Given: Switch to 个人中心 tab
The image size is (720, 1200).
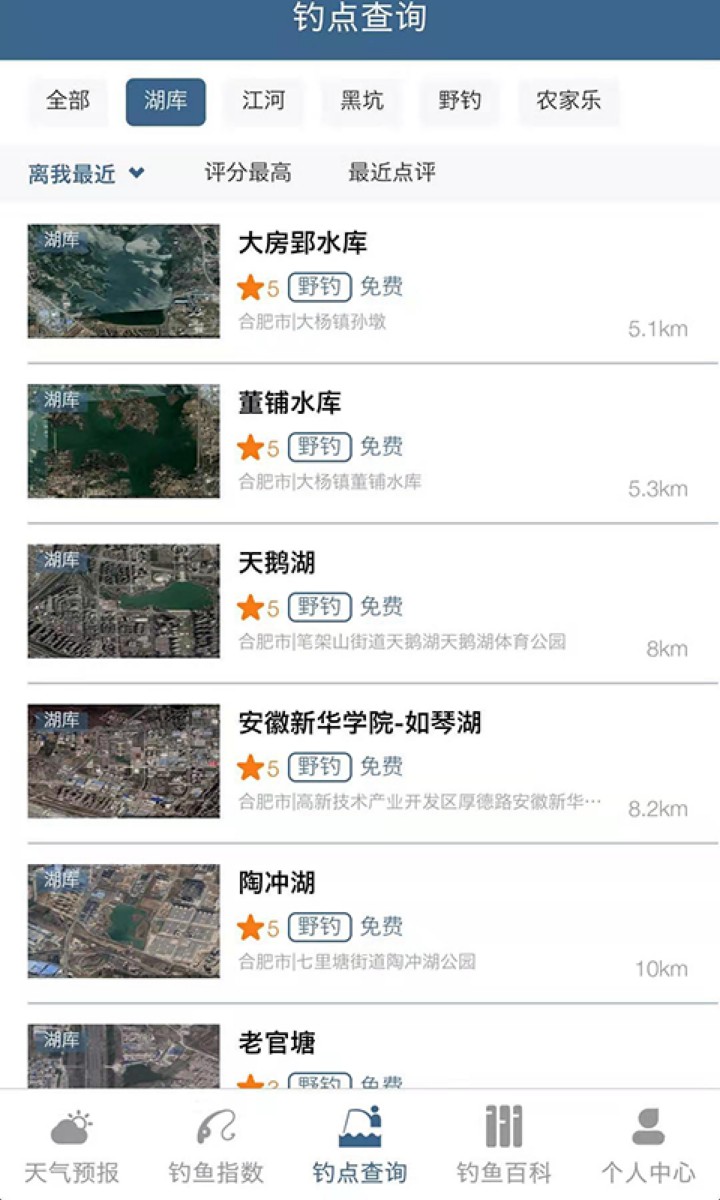Looking at the screenshot, I should (x=648, y=1146).
